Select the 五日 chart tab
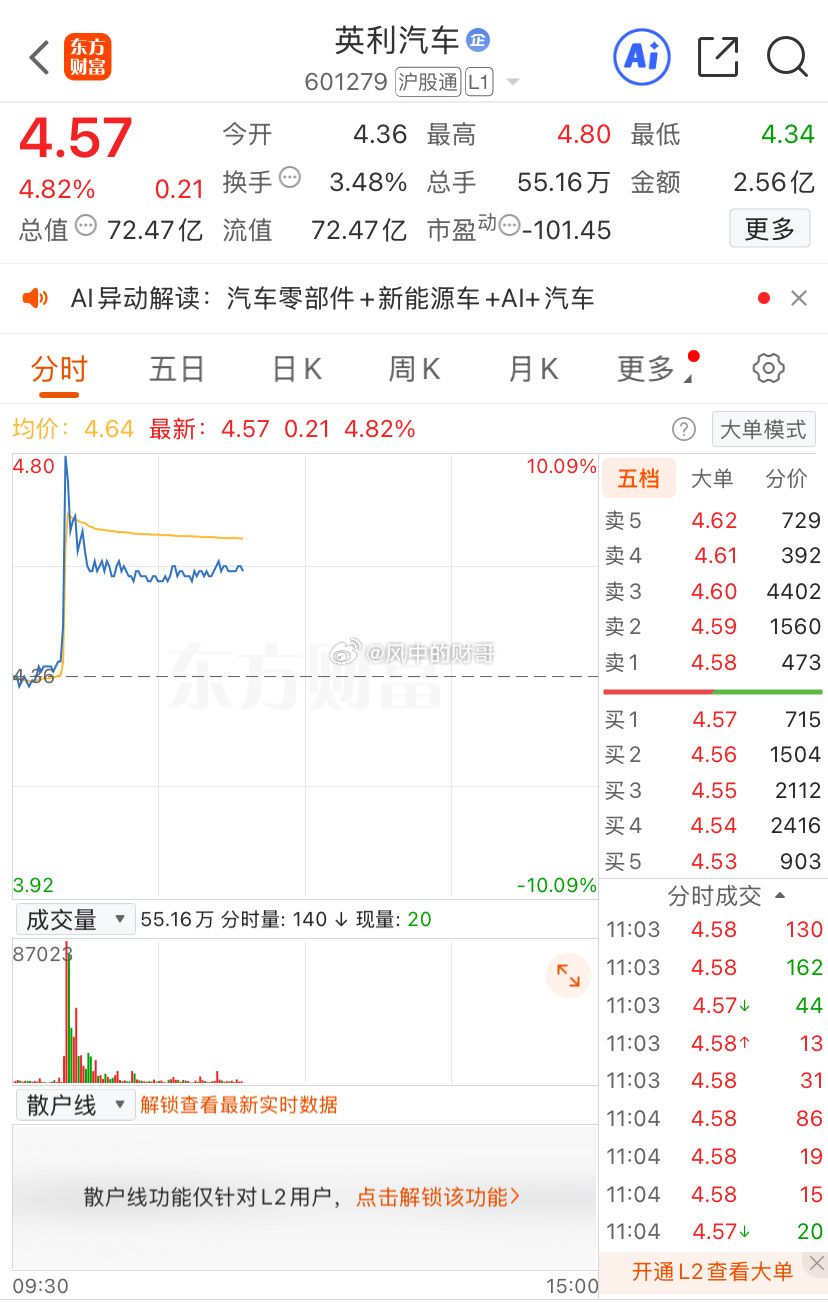Screen dimensions: 828x1303 pyautogui.click(x=176, y=368)
